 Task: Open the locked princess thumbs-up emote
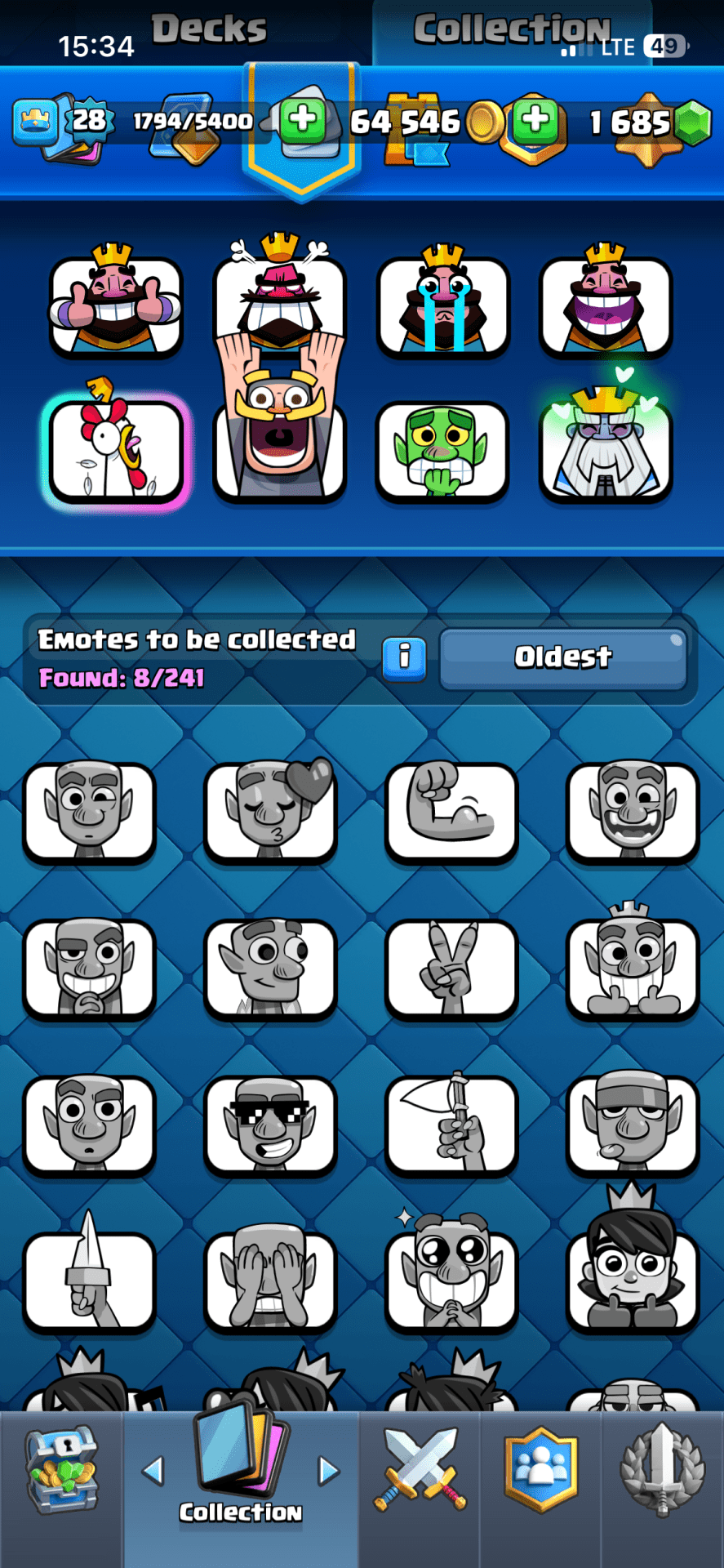[633, 1274]
